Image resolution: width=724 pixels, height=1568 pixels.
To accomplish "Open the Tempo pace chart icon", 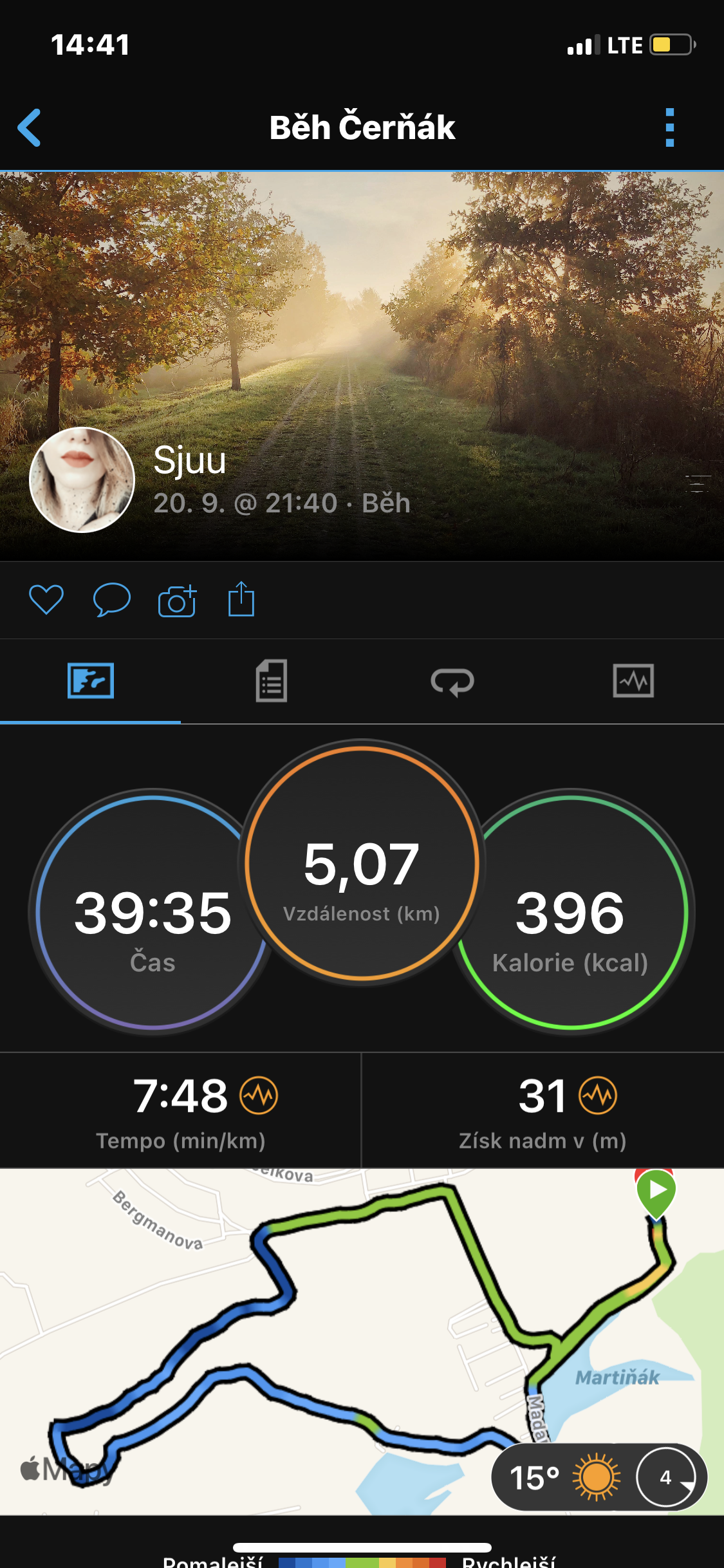I will 259,1096.
